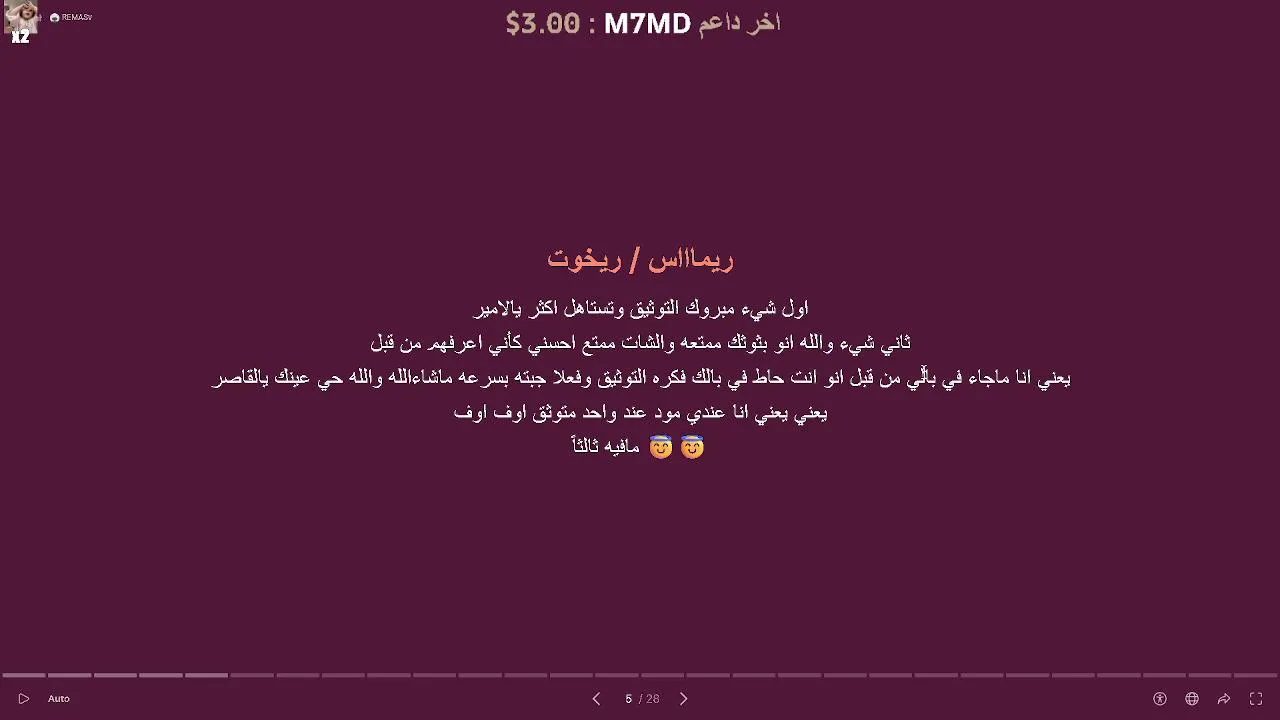Viewport: 1280px width, 720px height.
Task: Open the accessibility options icon
Action: (1160, 699)
